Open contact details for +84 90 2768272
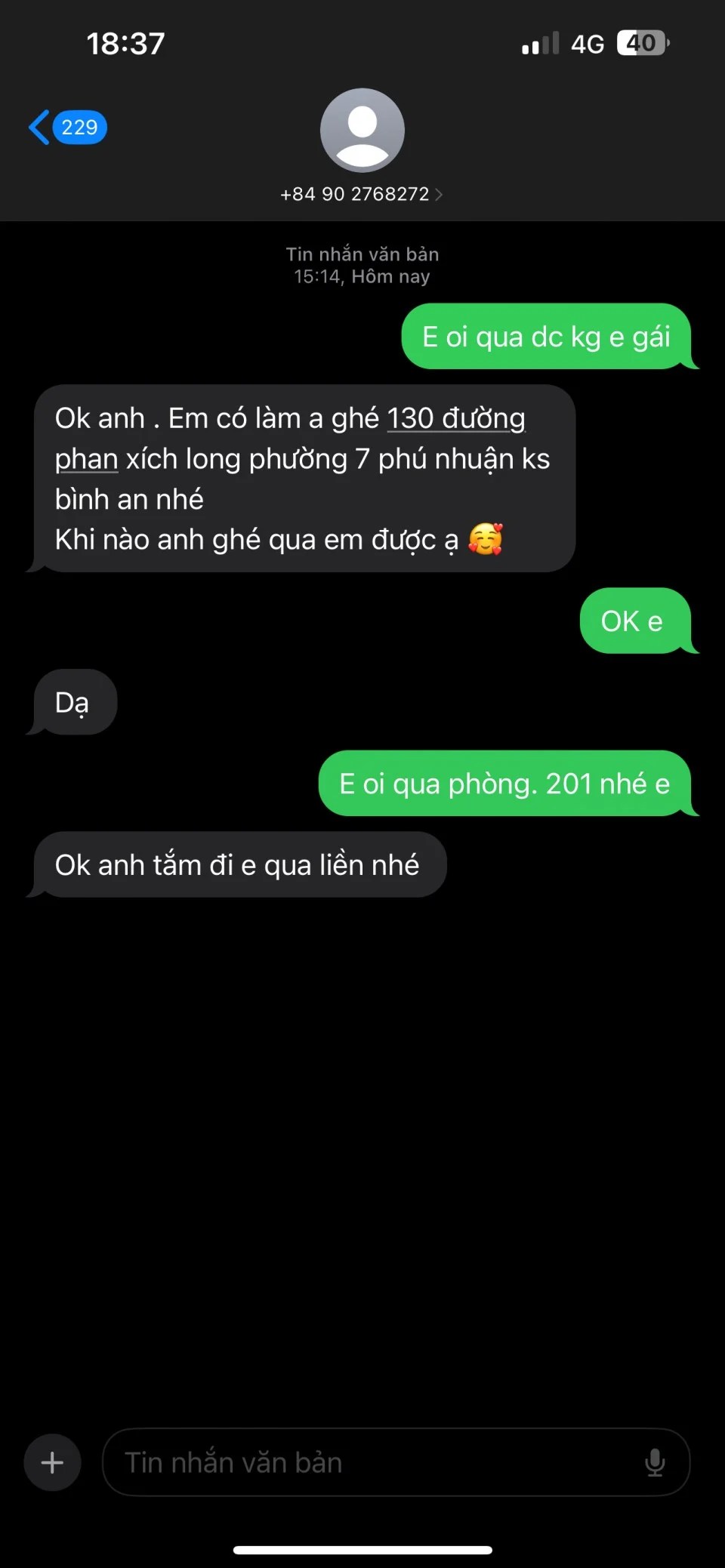 (362, 194)
